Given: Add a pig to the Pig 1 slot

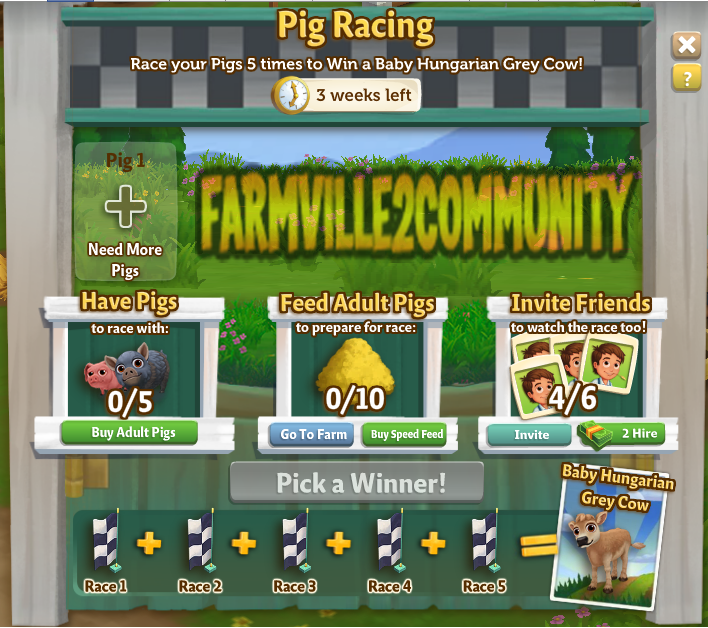Looking at the screenshot, I should [125, 208].
